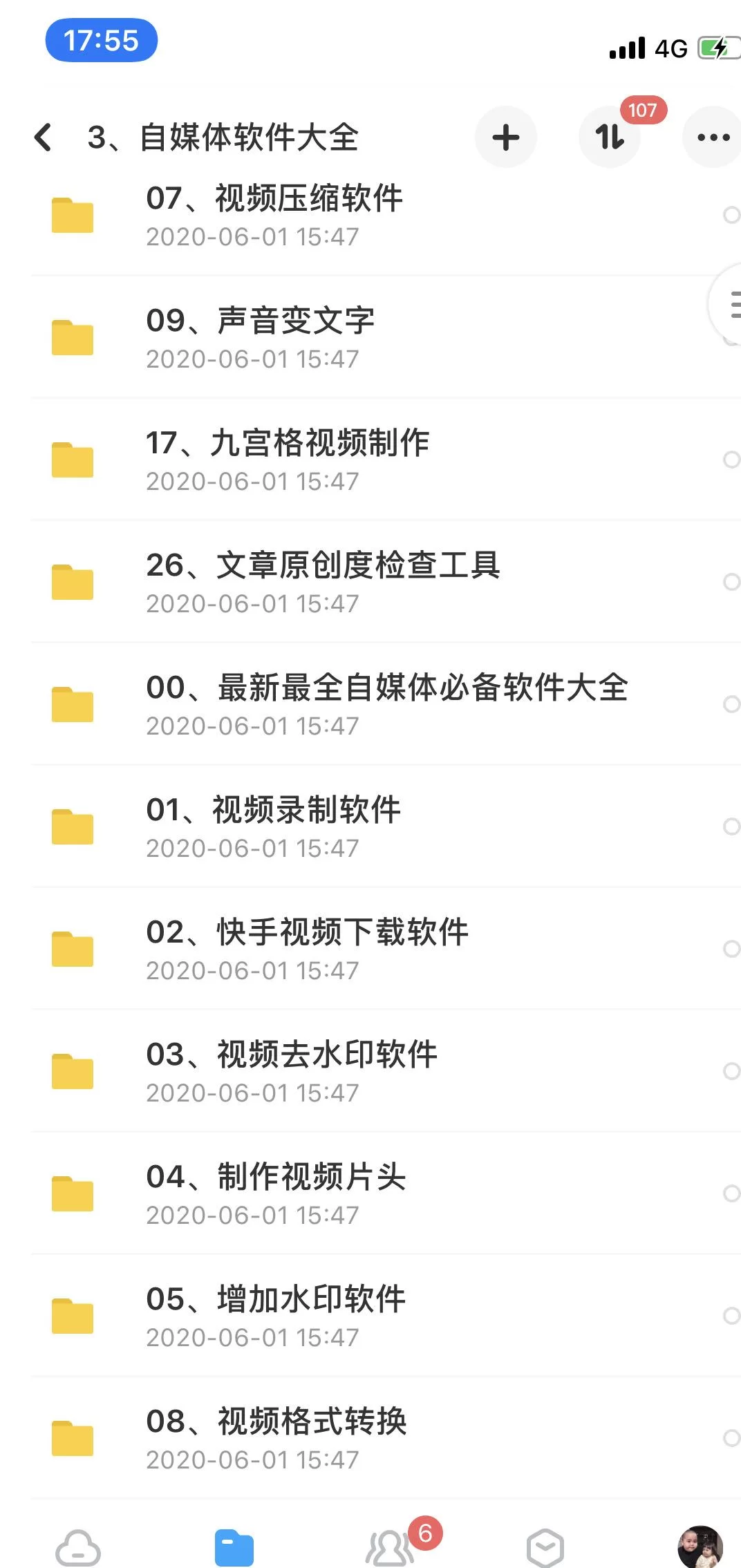
Task: Tap the plus add button
Action: 505,137
